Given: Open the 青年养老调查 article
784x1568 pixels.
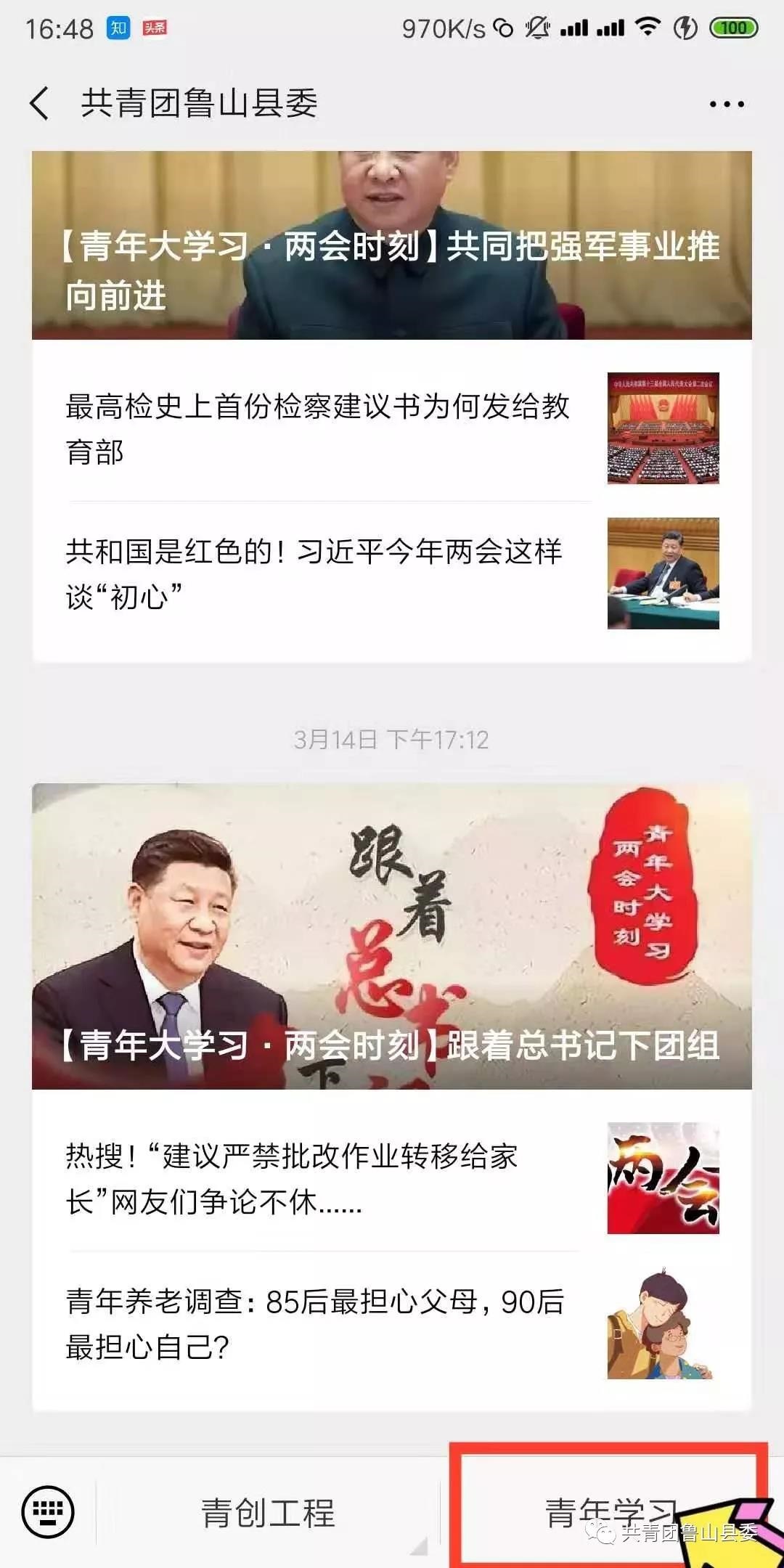Looking at the screenshot, I should pos(315,1323).
